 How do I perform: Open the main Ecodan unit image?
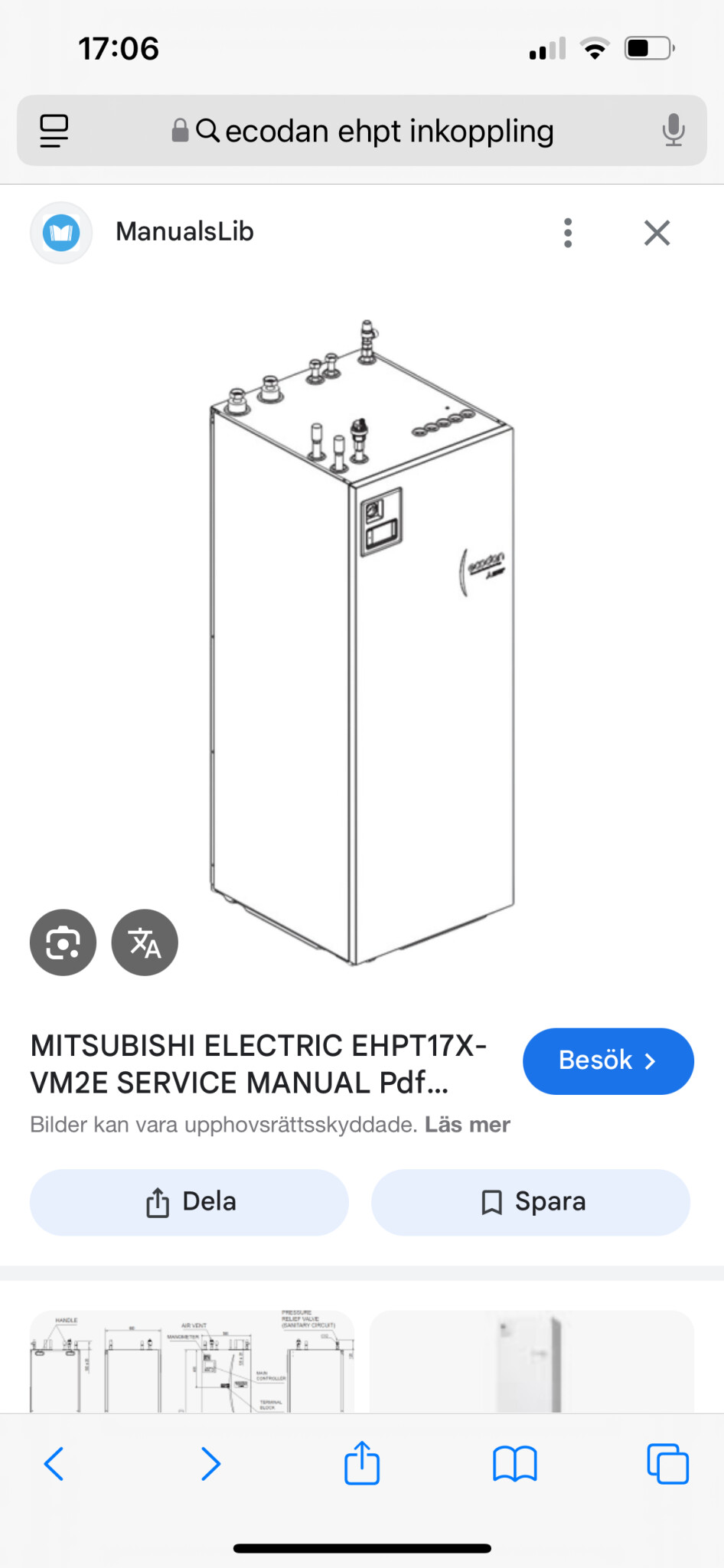pos(362,643)
